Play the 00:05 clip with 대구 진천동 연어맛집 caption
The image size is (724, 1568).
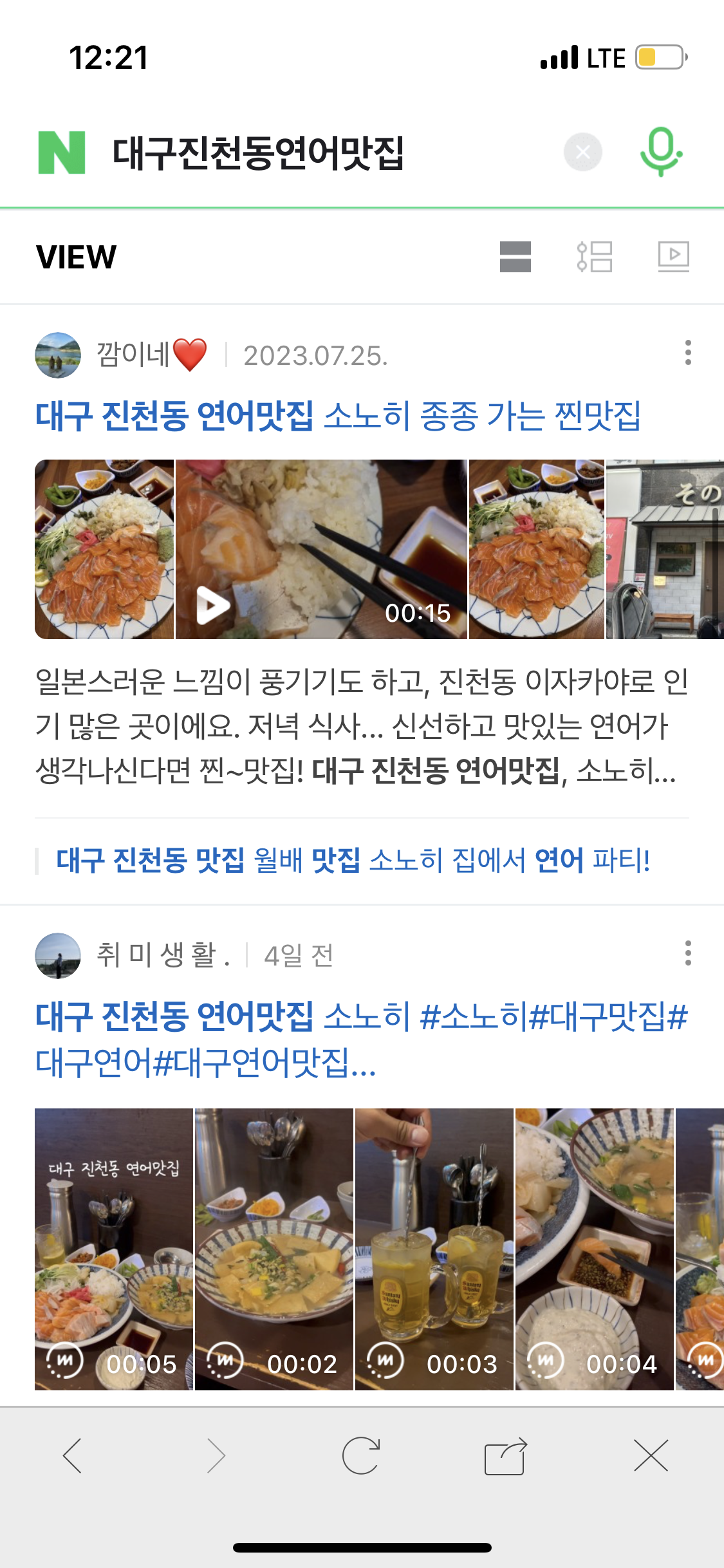[114, 1249]
